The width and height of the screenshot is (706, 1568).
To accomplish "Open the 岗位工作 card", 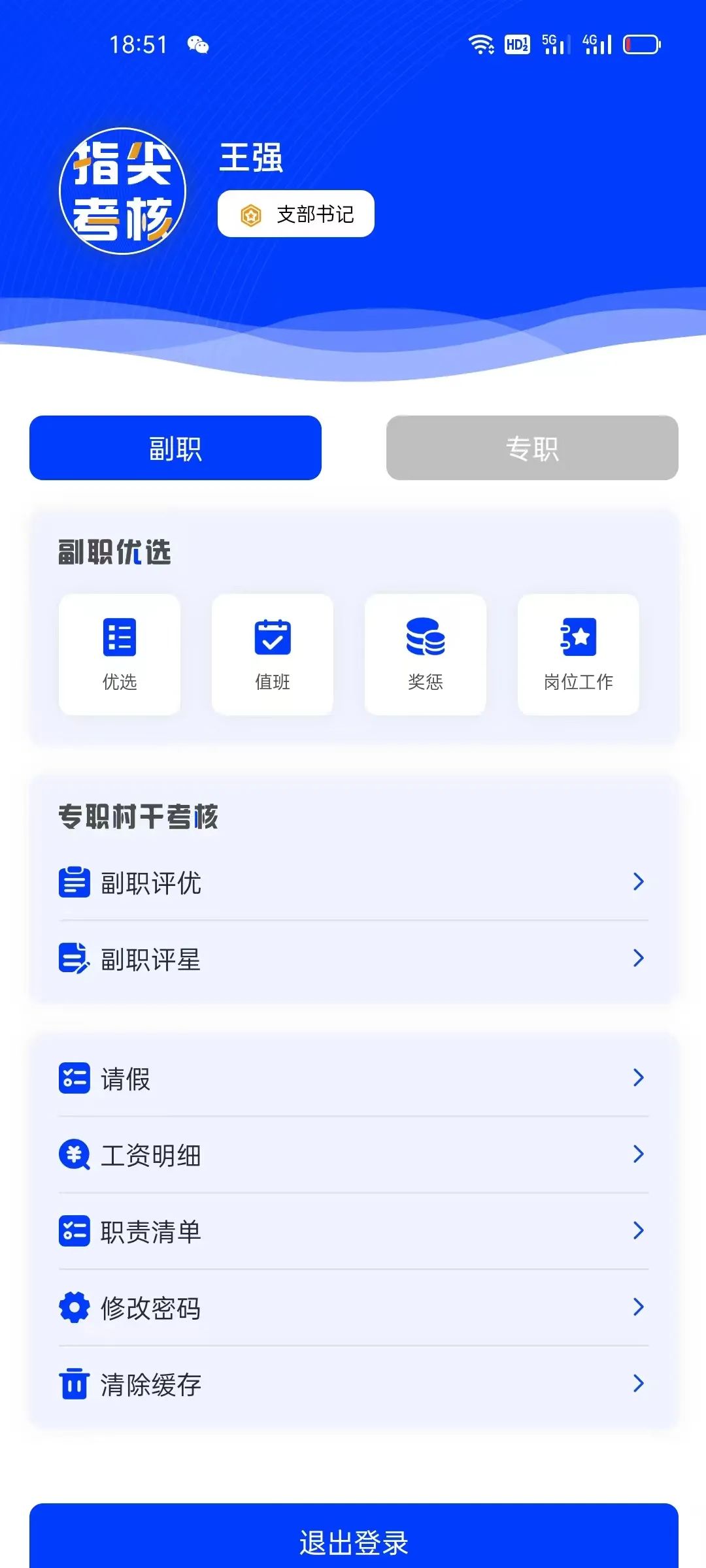I will tap(579, 654).
